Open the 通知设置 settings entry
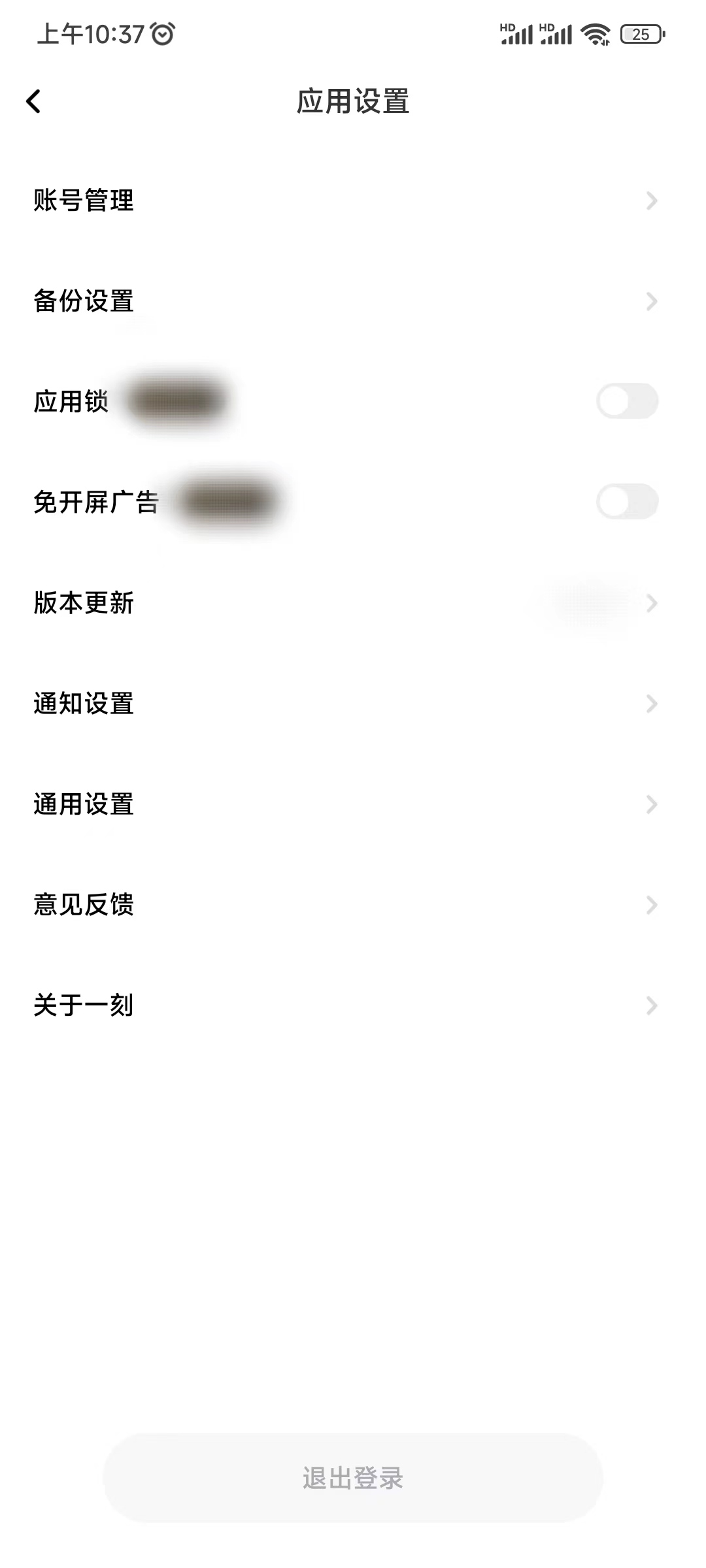This screenshot has width=706, height=1568. [x=353, y=704]
